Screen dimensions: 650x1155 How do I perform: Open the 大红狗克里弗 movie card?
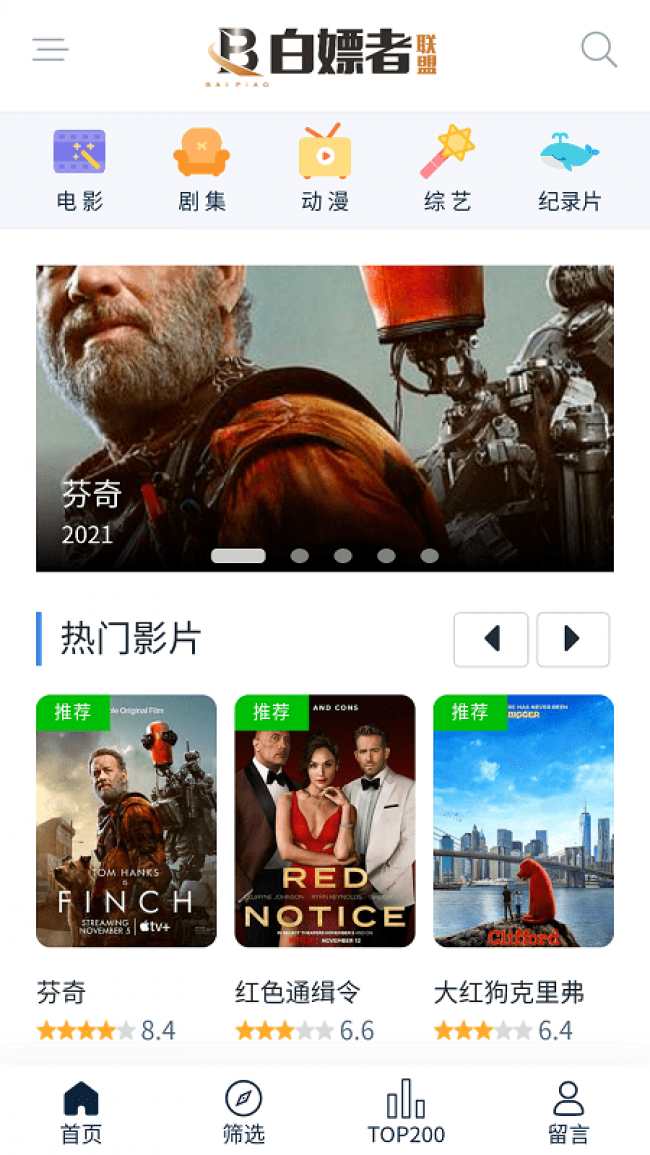(x=523, y=821)
